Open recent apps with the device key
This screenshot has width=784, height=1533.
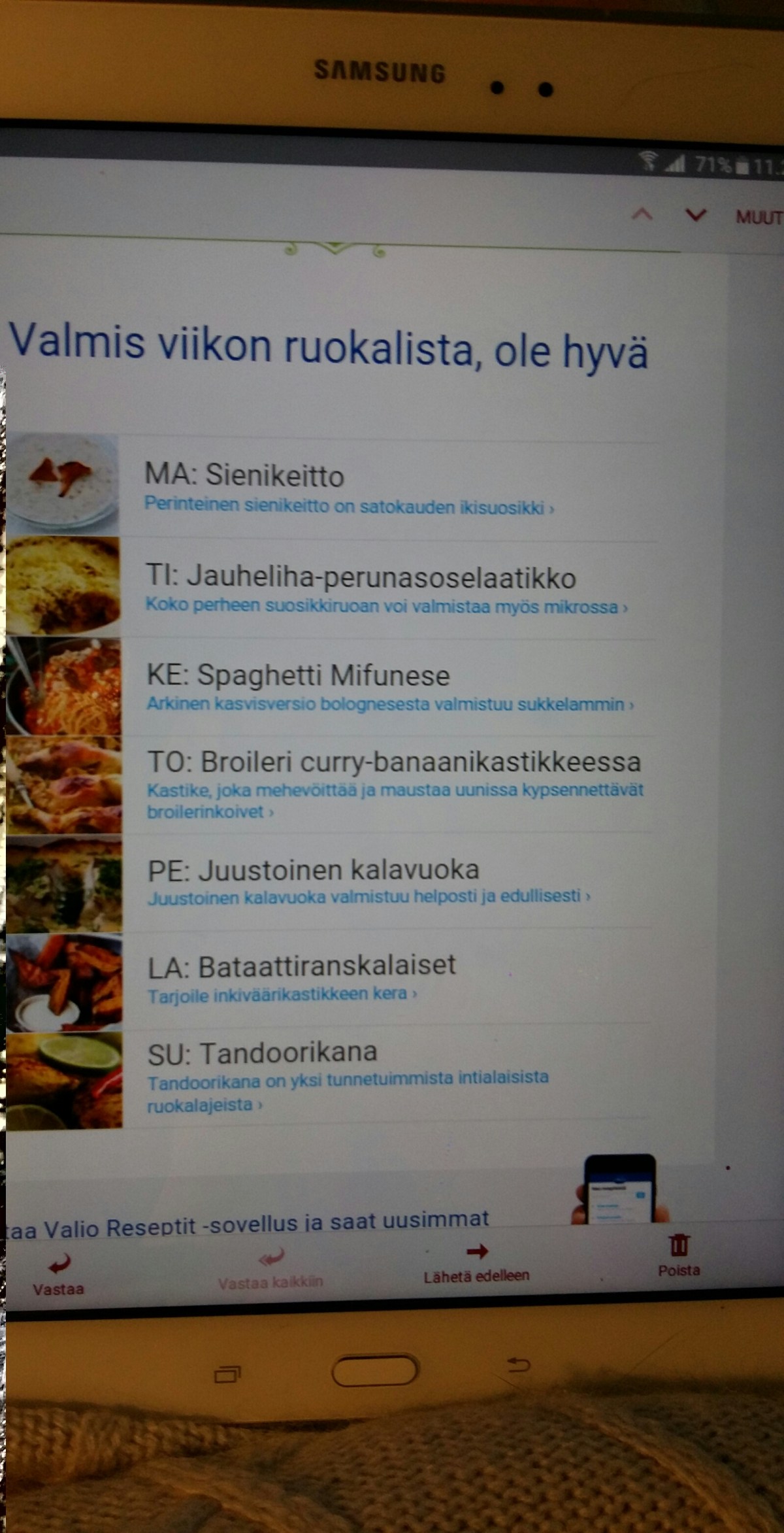[x=227, y=1373]
